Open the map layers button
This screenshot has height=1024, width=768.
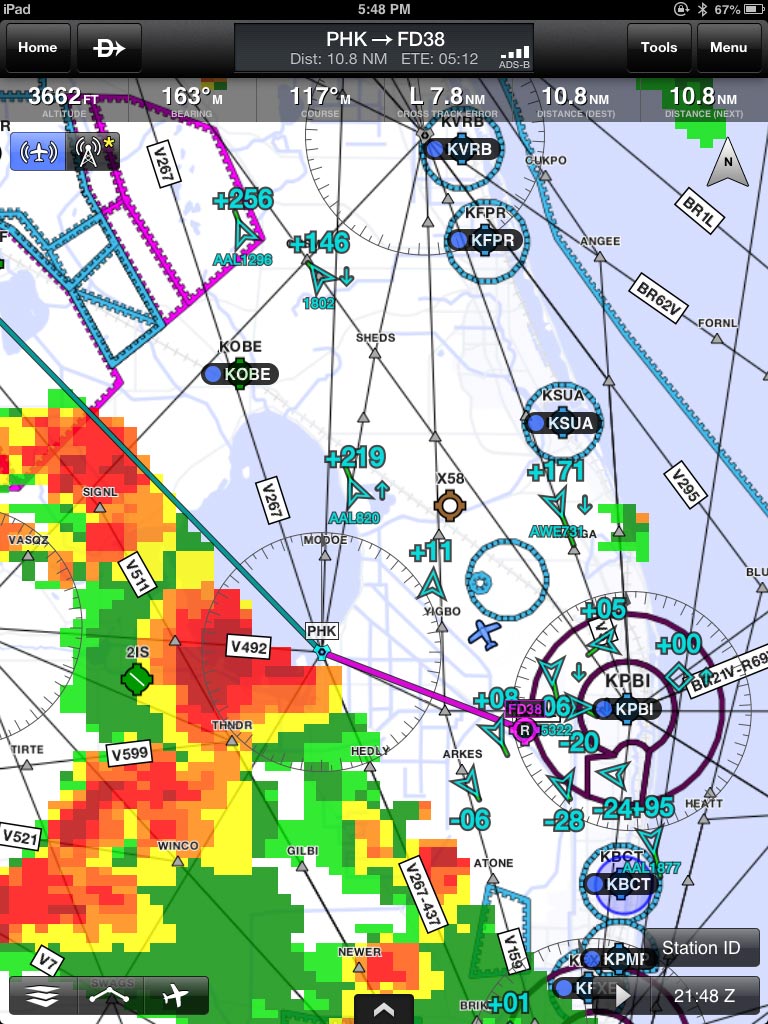pos(43,995)
